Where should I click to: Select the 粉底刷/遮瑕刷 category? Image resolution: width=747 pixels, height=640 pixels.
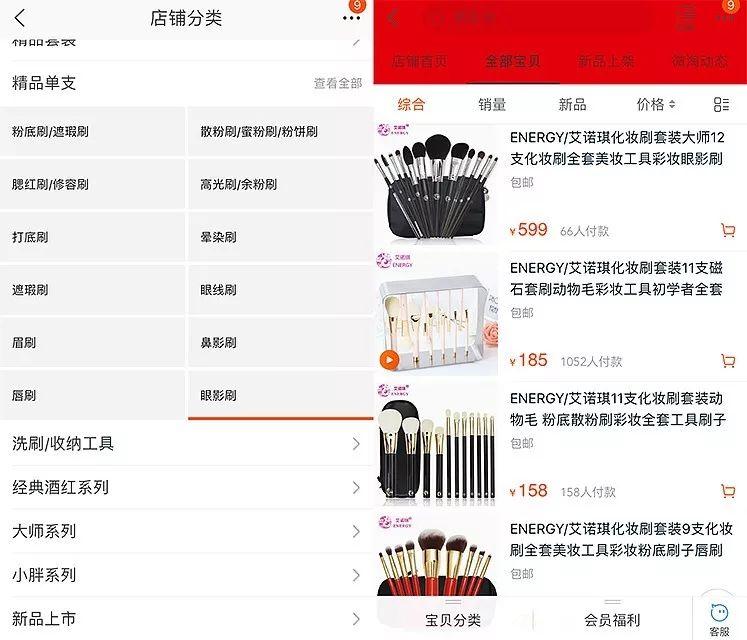(92, 131)
